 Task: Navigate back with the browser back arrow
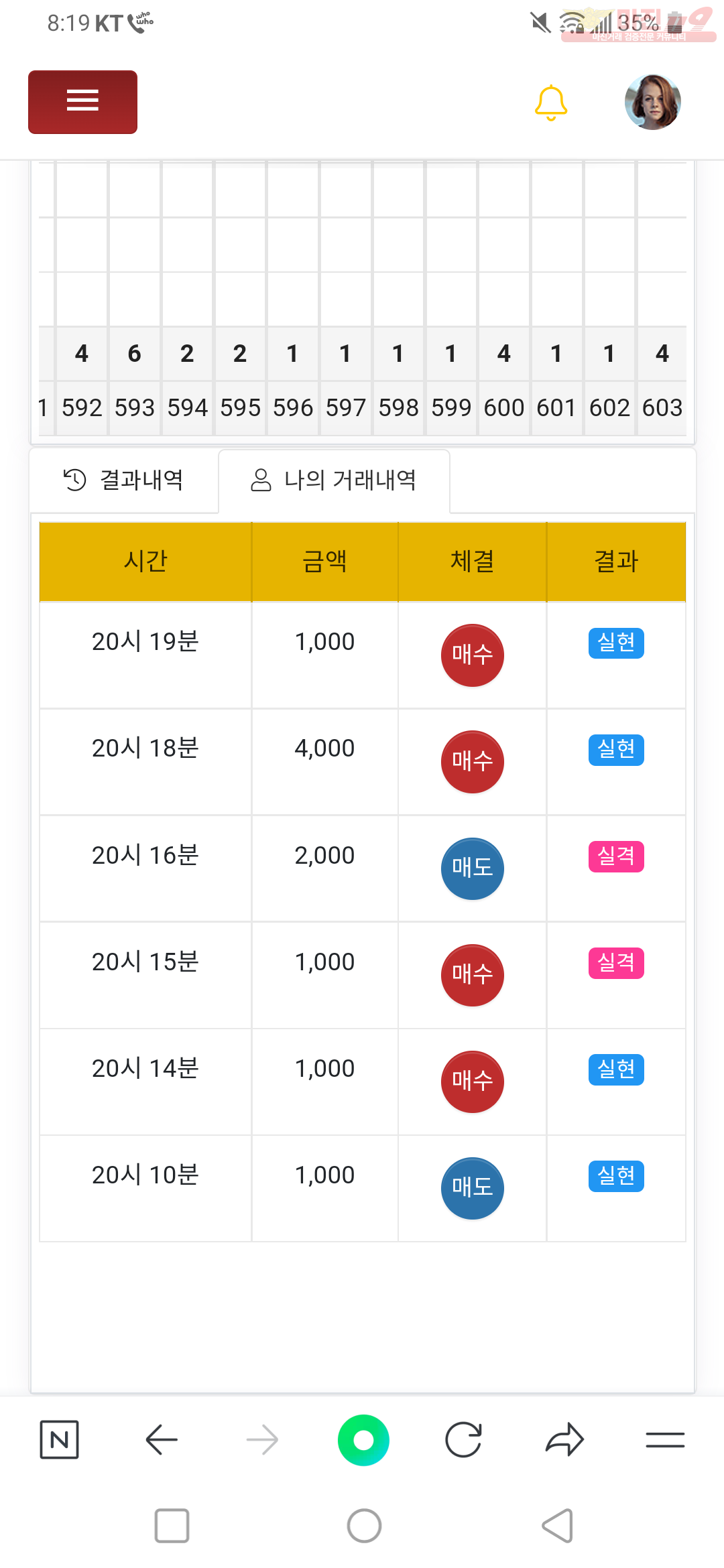coord(162,1439)
